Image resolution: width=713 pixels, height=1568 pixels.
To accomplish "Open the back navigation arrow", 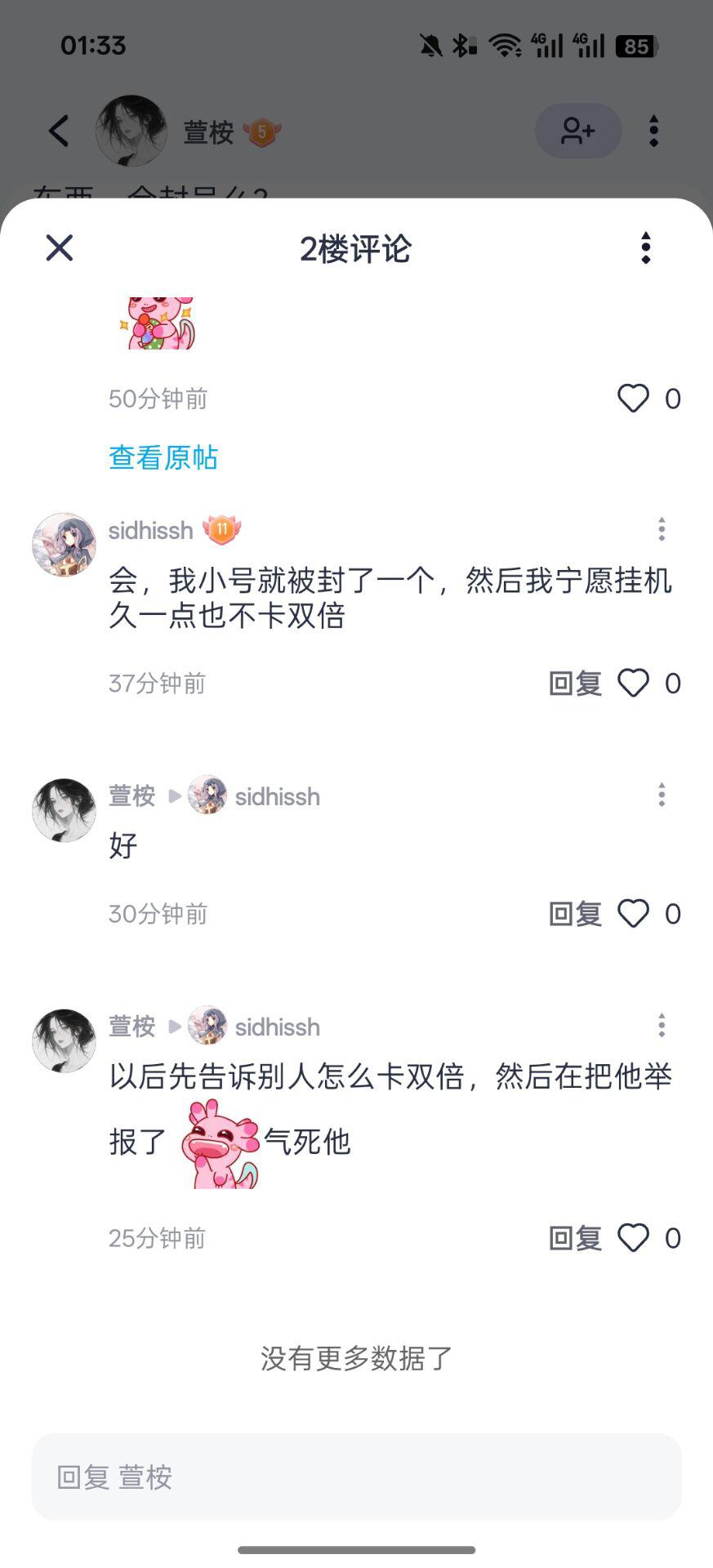I will (x=58, y=131).
